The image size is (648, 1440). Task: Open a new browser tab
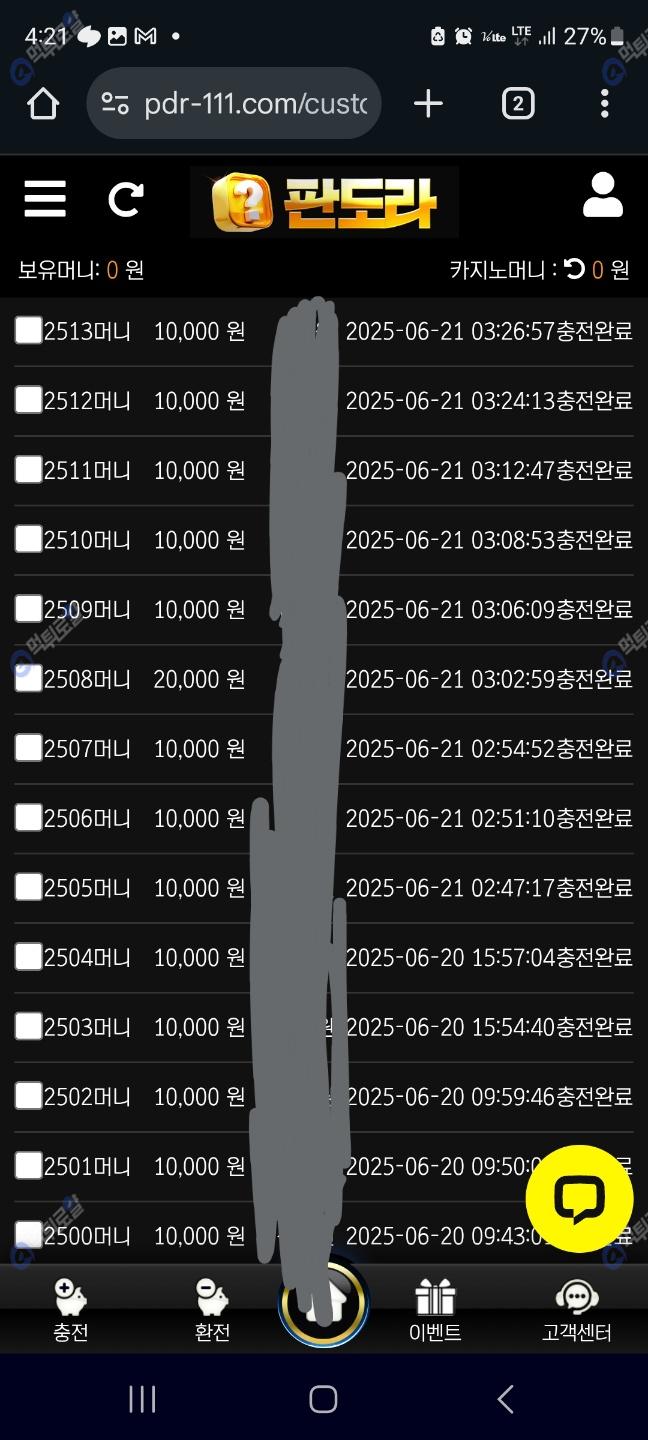[x=428, y=104]
